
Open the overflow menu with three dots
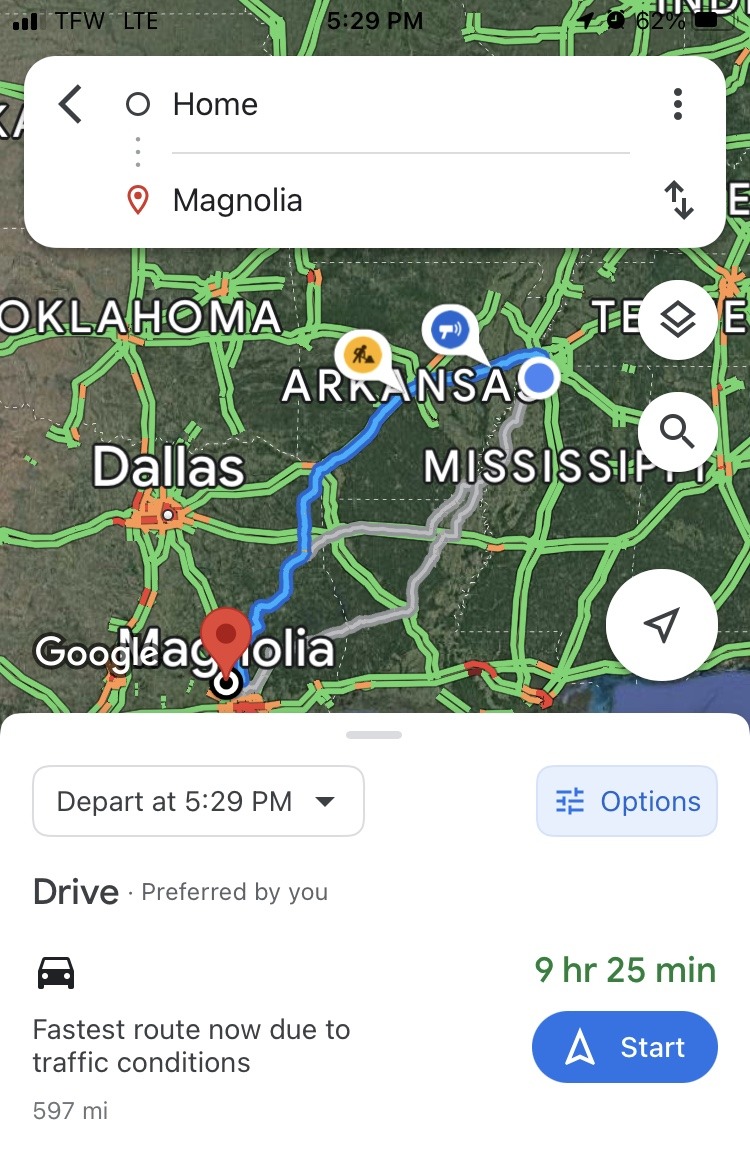tap(678, 104)
